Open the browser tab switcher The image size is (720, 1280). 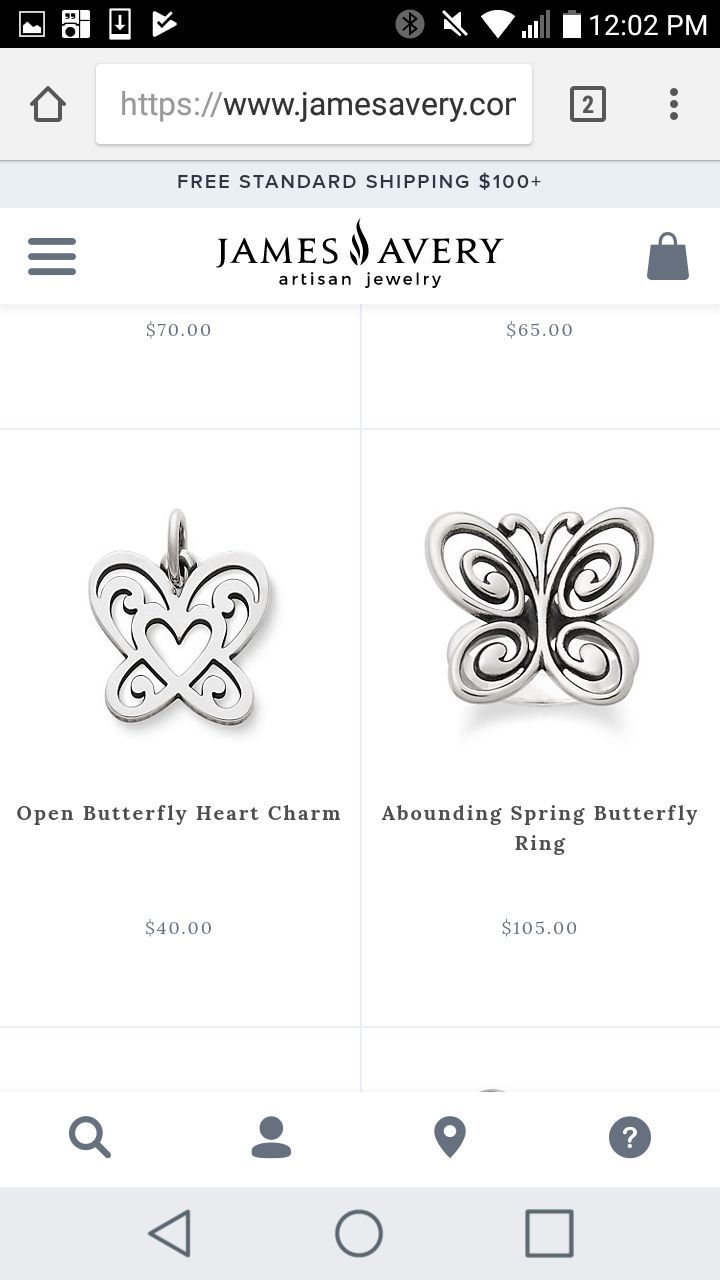coord(588,104)
